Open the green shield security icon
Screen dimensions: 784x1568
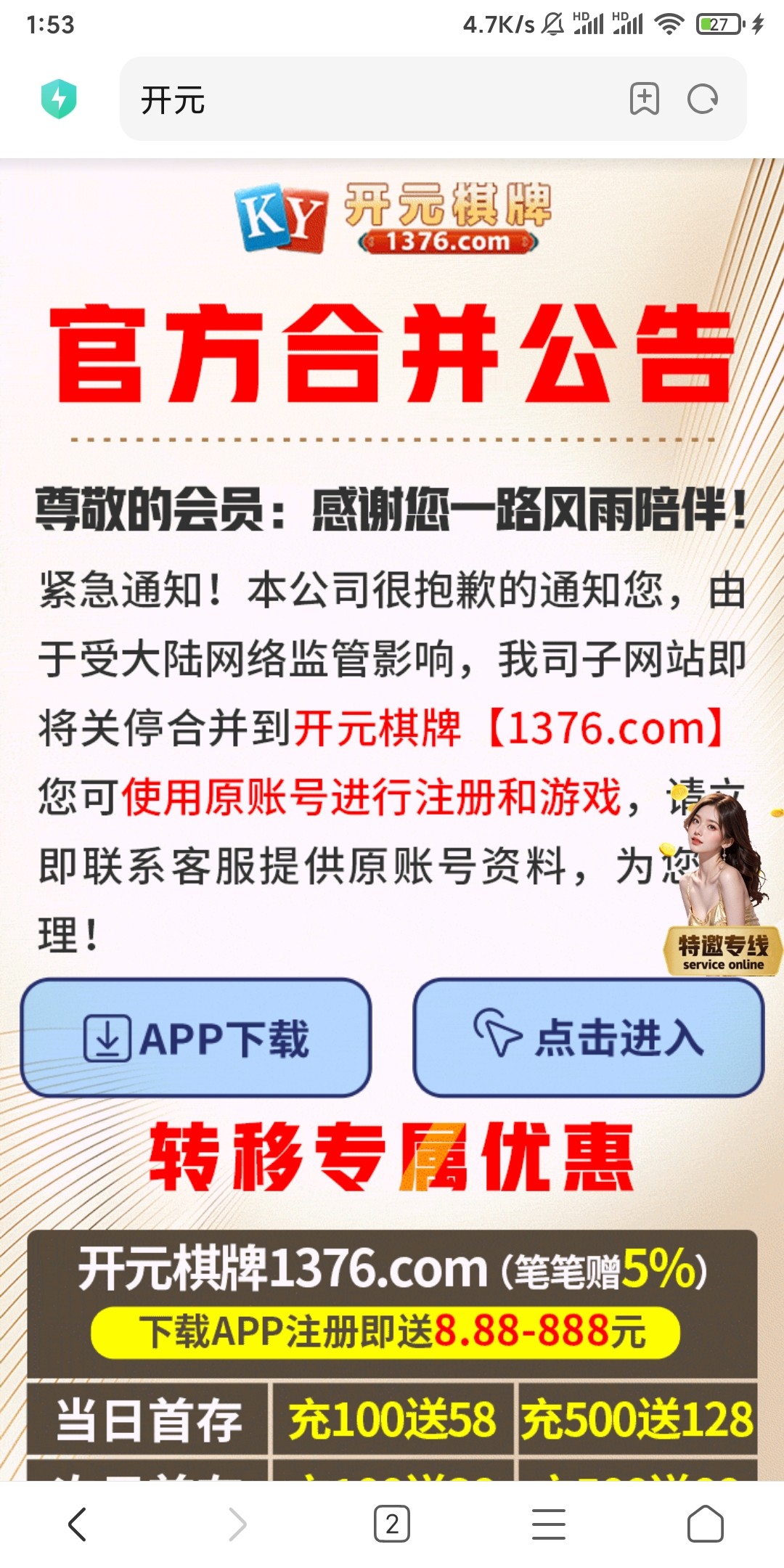pos(59,99)
